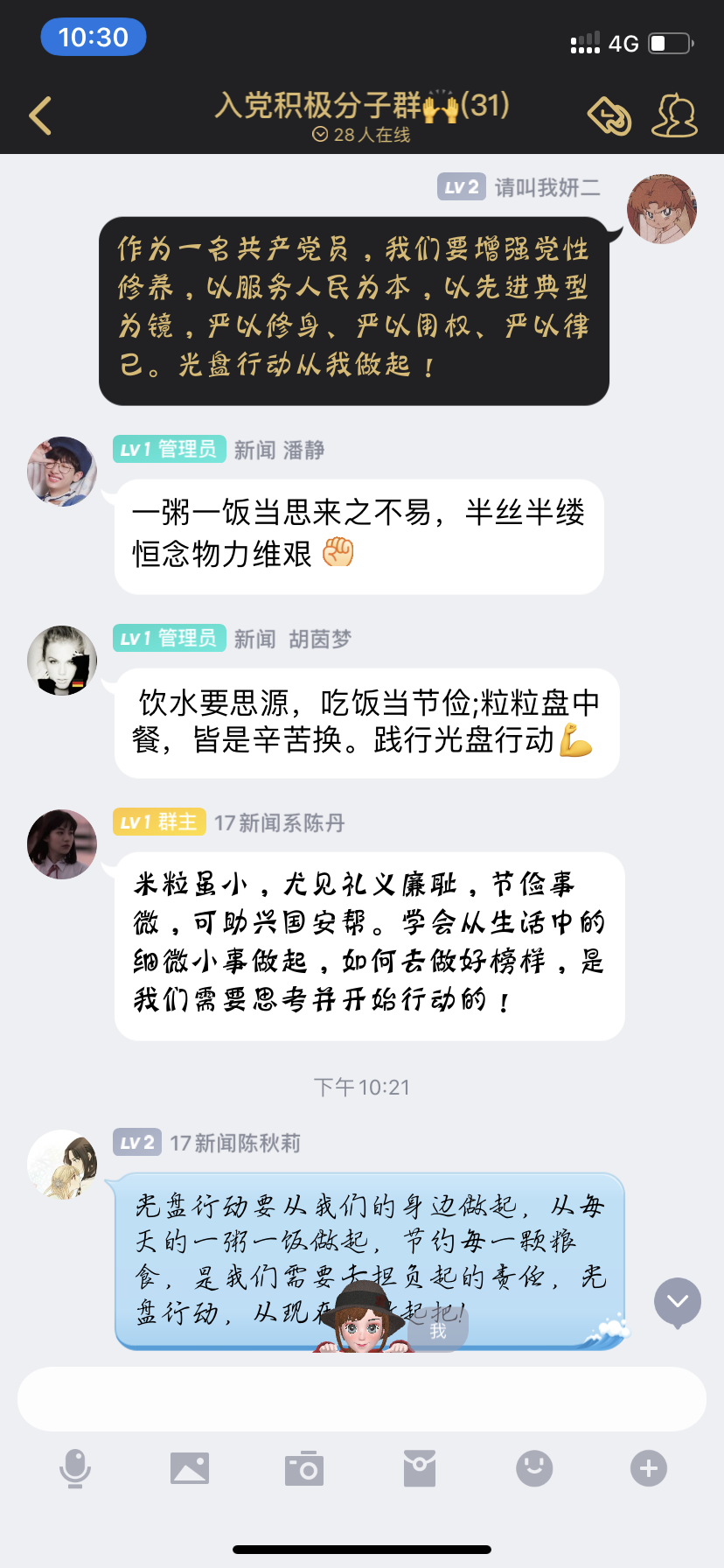Open 陈秋莉's profile avatar
The image size is (724, 1568).
click(62, 1165)
